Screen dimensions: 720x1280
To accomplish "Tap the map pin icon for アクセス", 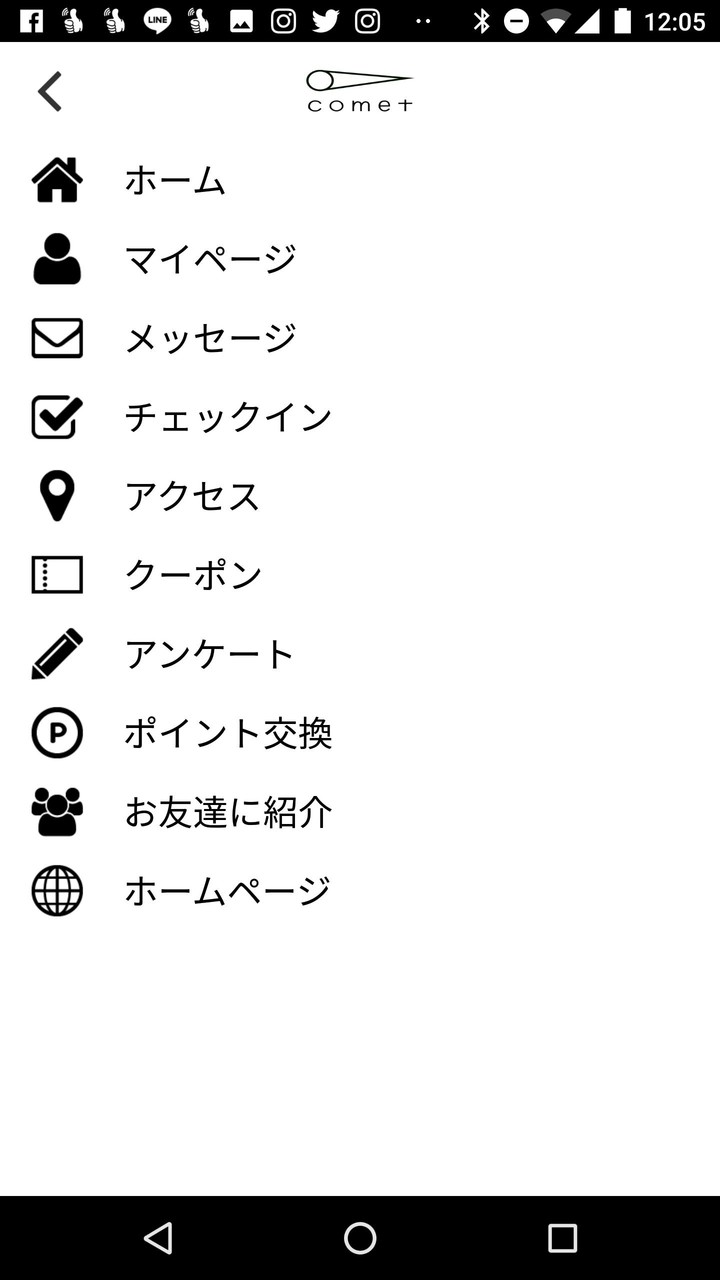I will click(57, 496).
